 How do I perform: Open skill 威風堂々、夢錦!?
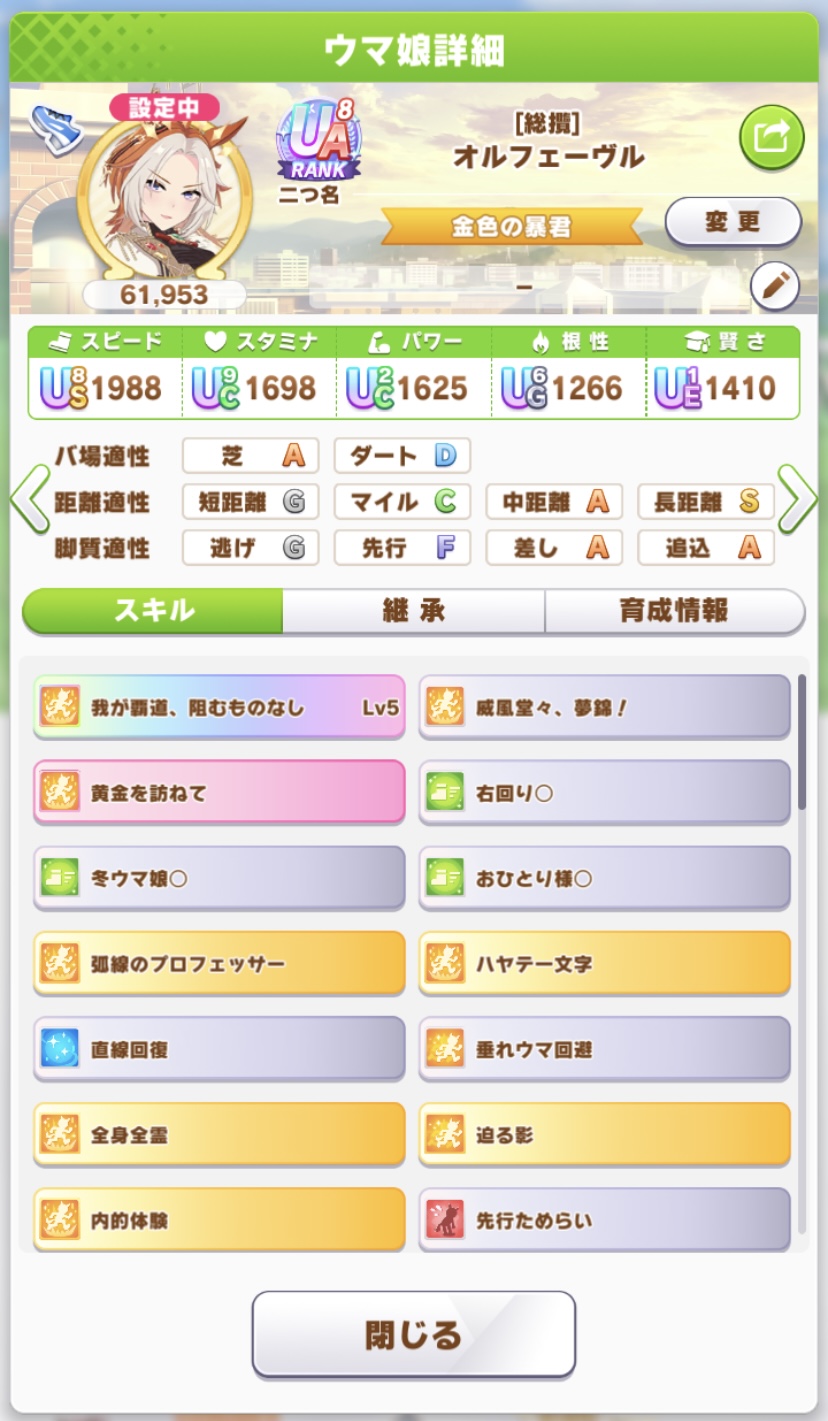click(x=604, y=707)
